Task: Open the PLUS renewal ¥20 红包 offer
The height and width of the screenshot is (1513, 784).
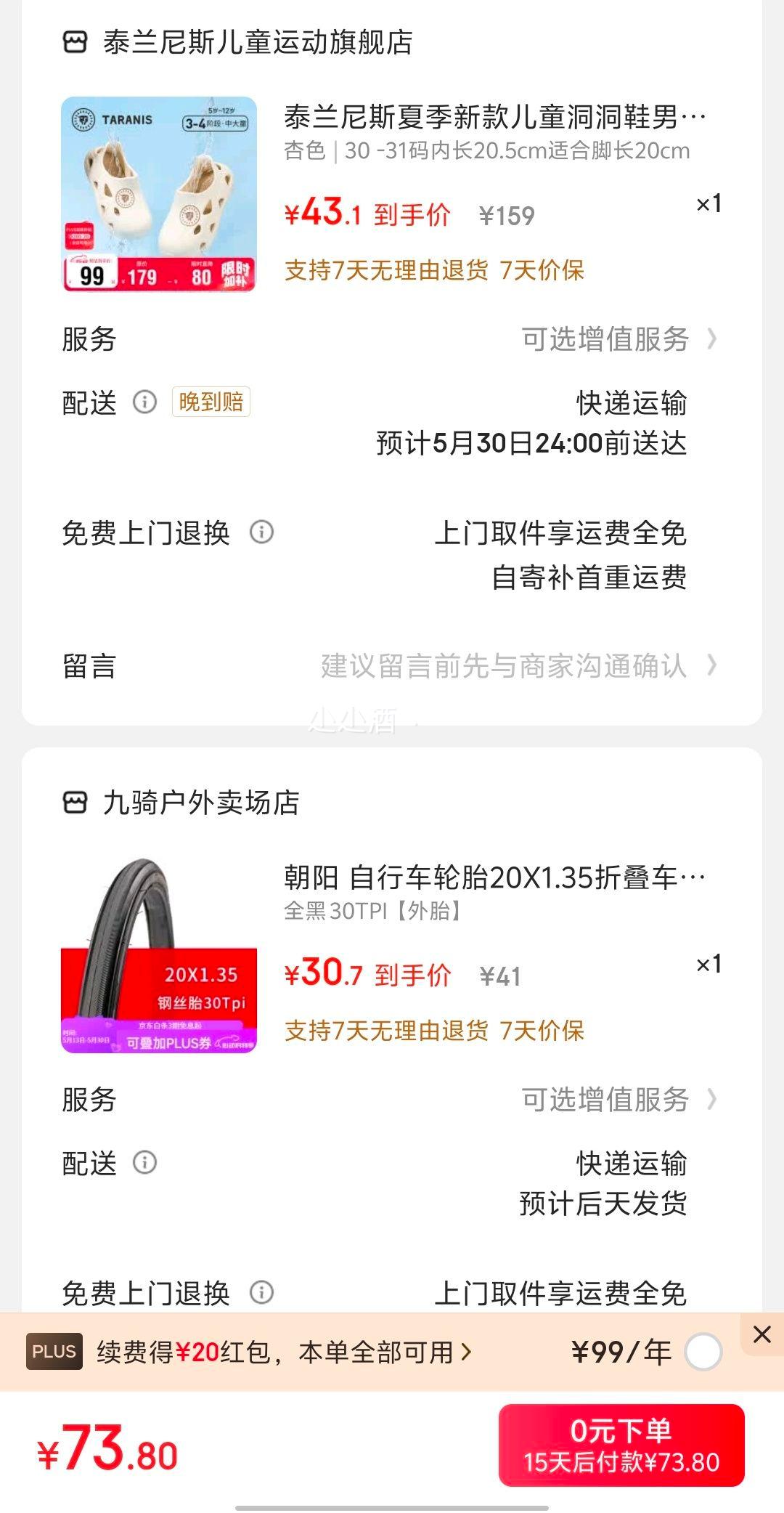Action: 283,1352
